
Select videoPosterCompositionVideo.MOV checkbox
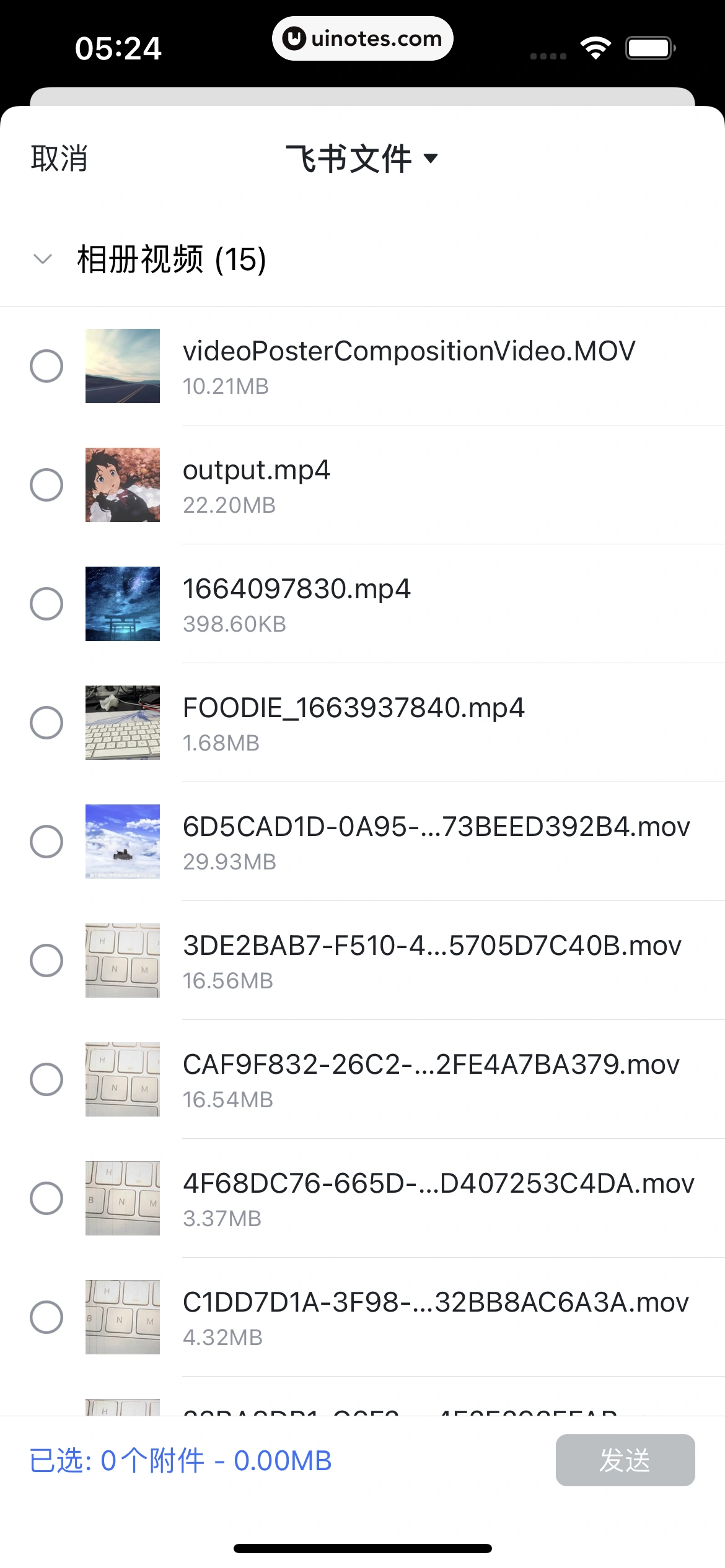click(46, 365)
